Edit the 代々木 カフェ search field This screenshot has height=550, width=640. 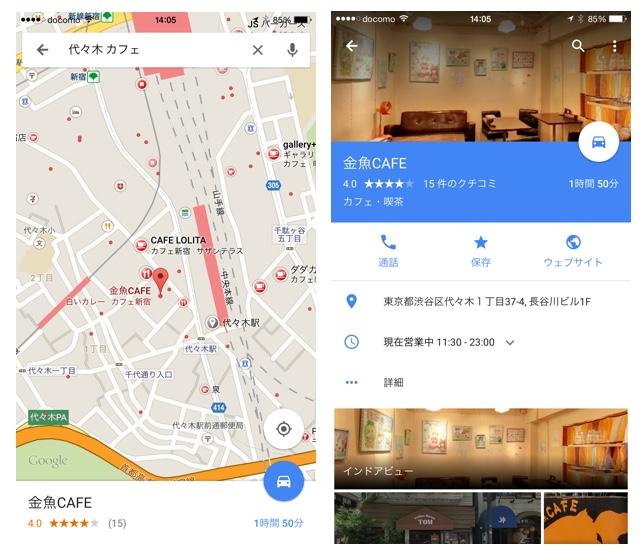coord(150,49)
